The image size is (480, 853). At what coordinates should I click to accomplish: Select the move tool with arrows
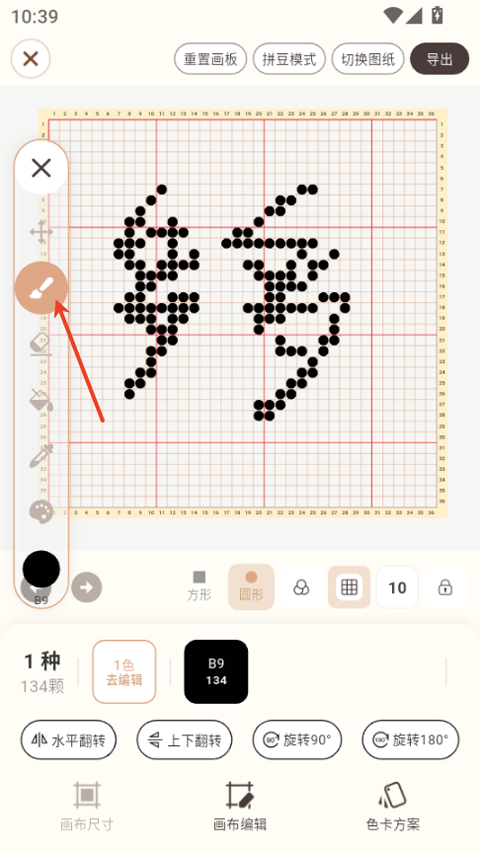41,233
